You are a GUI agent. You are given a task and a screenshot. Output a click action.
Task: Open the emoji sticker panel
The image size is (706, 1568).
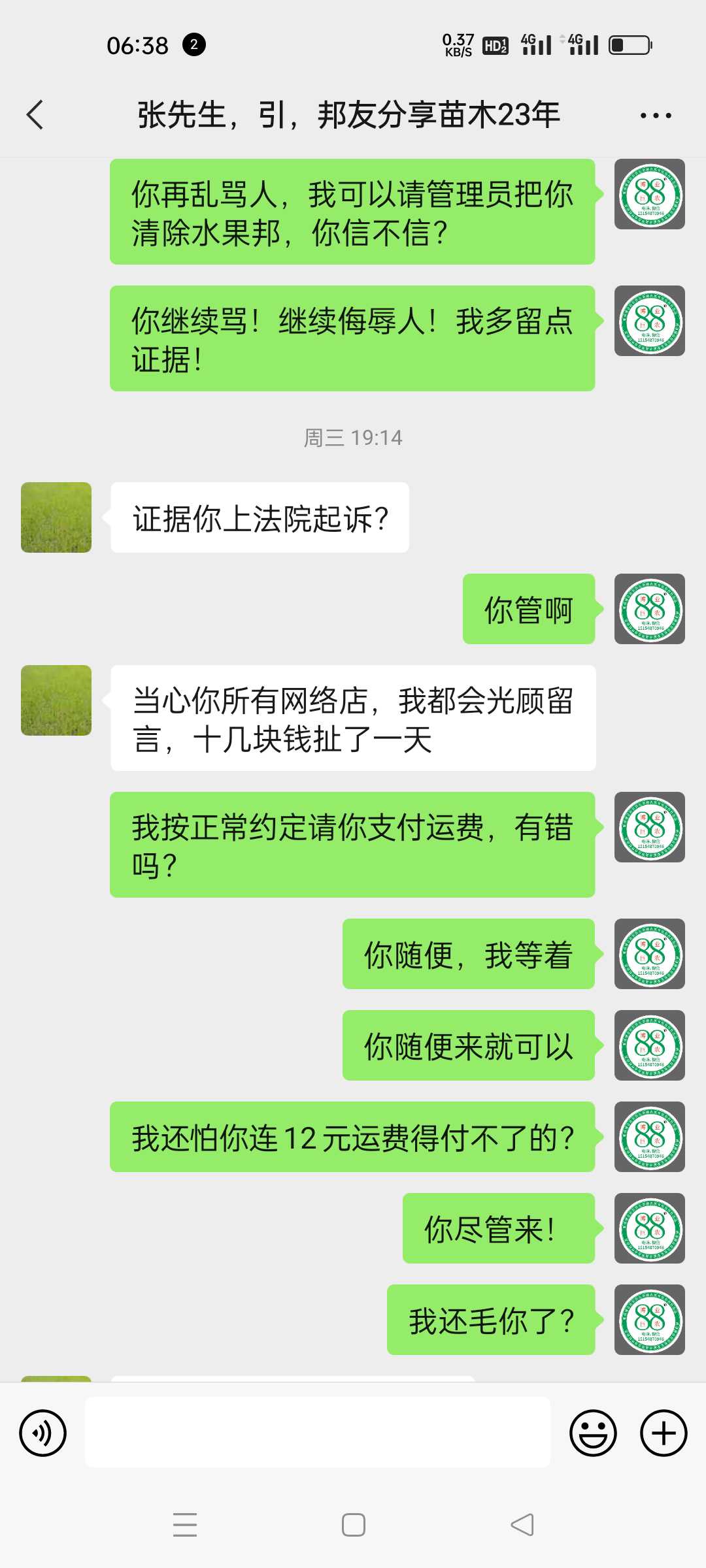[x=593, y=1433]
